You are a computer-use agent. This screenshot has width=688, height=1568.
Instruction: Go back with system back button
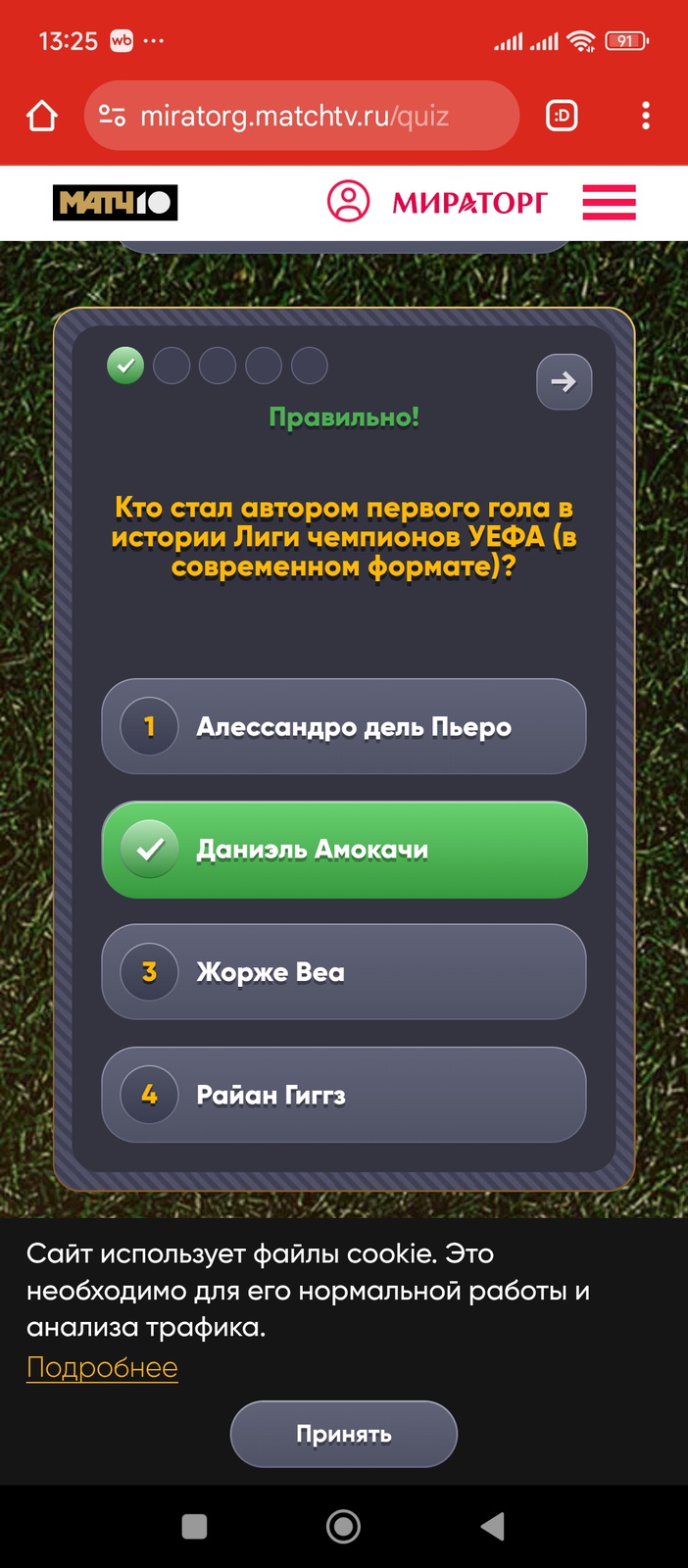tap(492, 1526)
